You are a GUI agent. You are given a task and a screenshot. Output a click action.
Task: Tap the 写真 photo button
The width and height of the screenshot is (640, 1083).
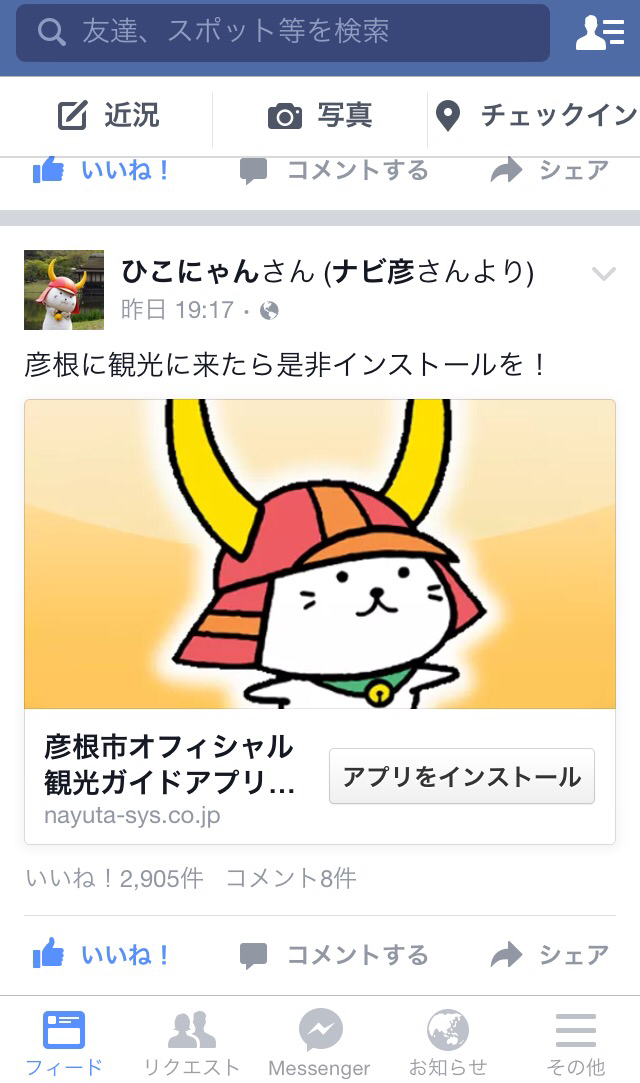click(x=320, y=115)
